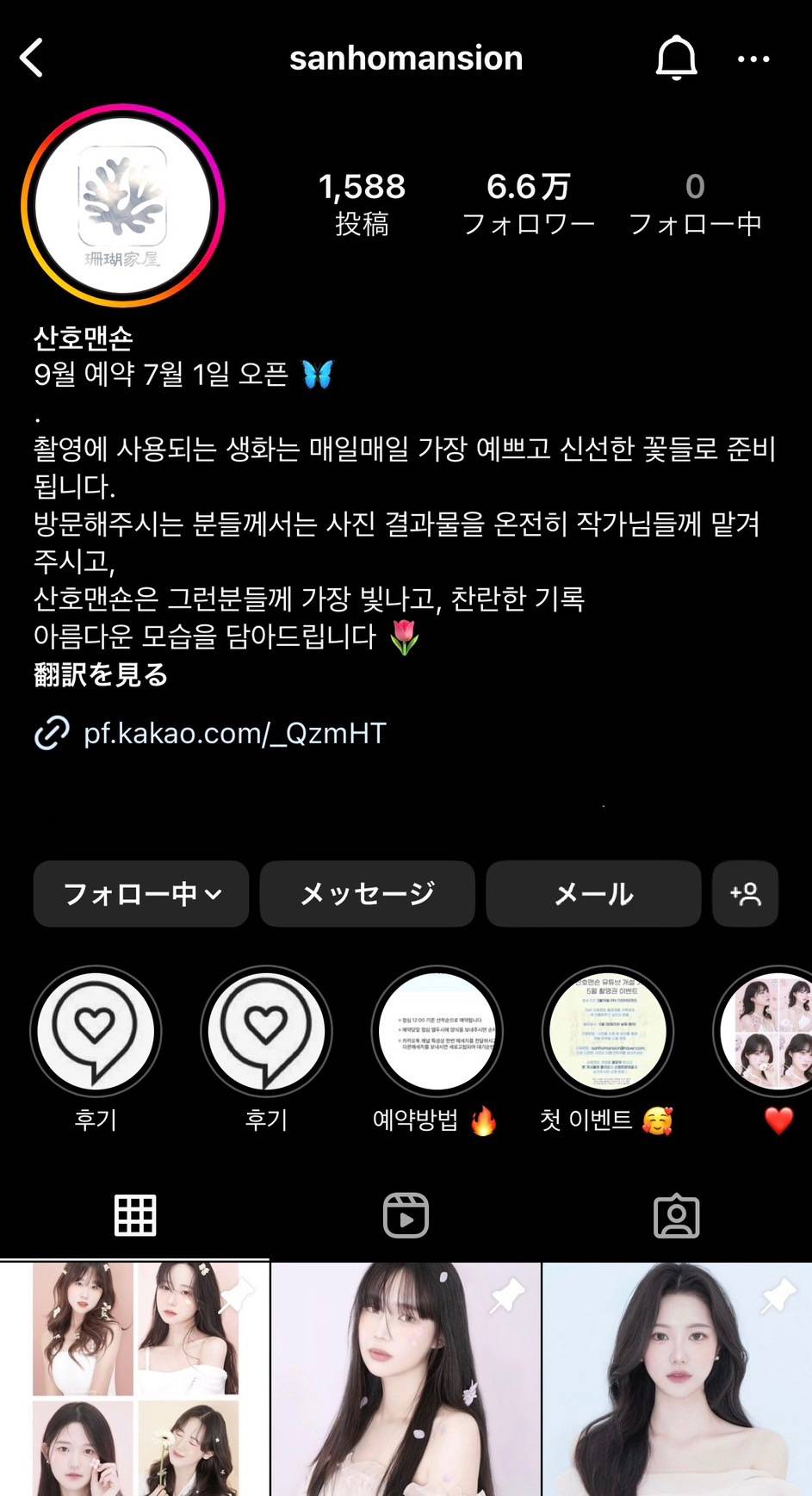This screenshot has height=1496, width=812.
Task: Open the フォロー中 following list
Action: [695, 204]
